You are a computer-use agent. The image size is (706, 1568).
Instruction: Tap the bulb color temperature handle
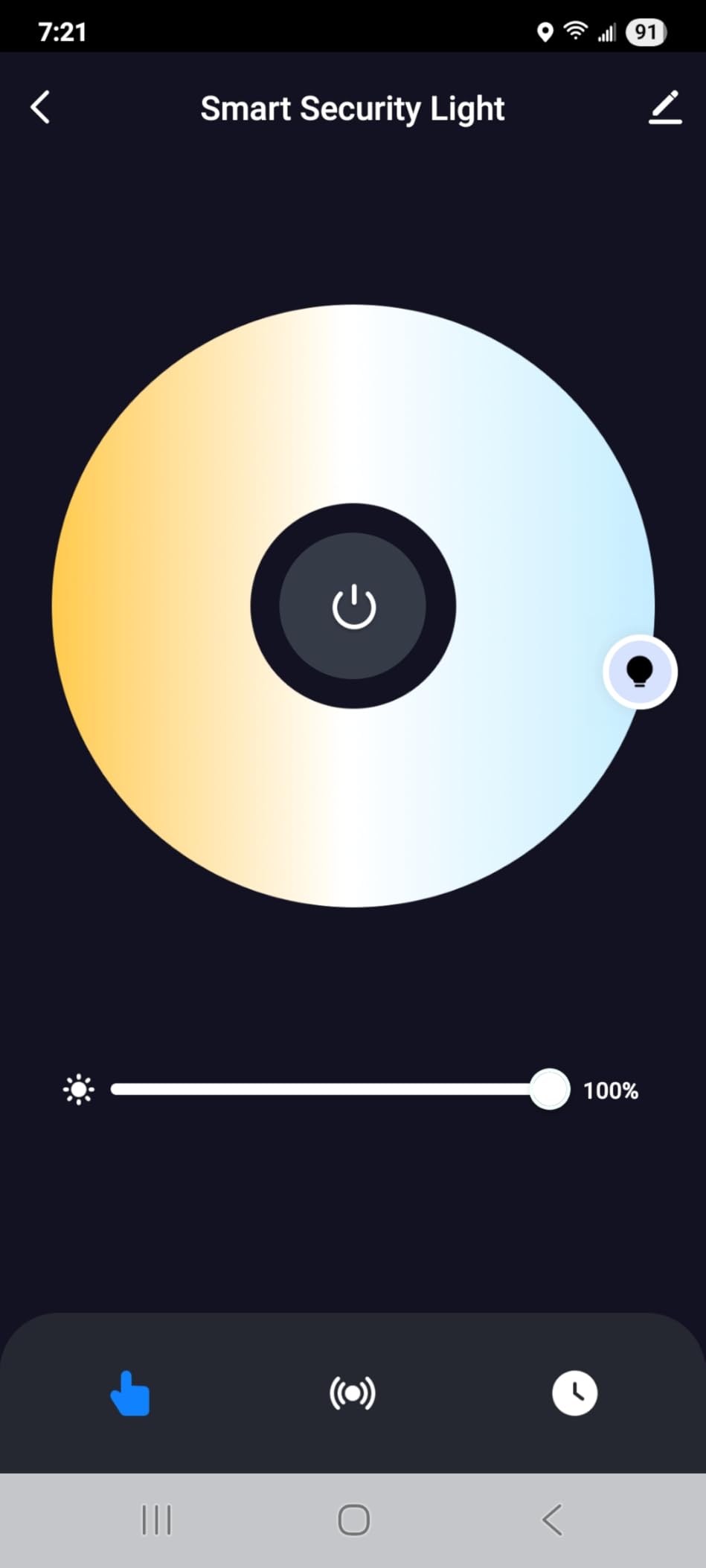tap(640, 672)
